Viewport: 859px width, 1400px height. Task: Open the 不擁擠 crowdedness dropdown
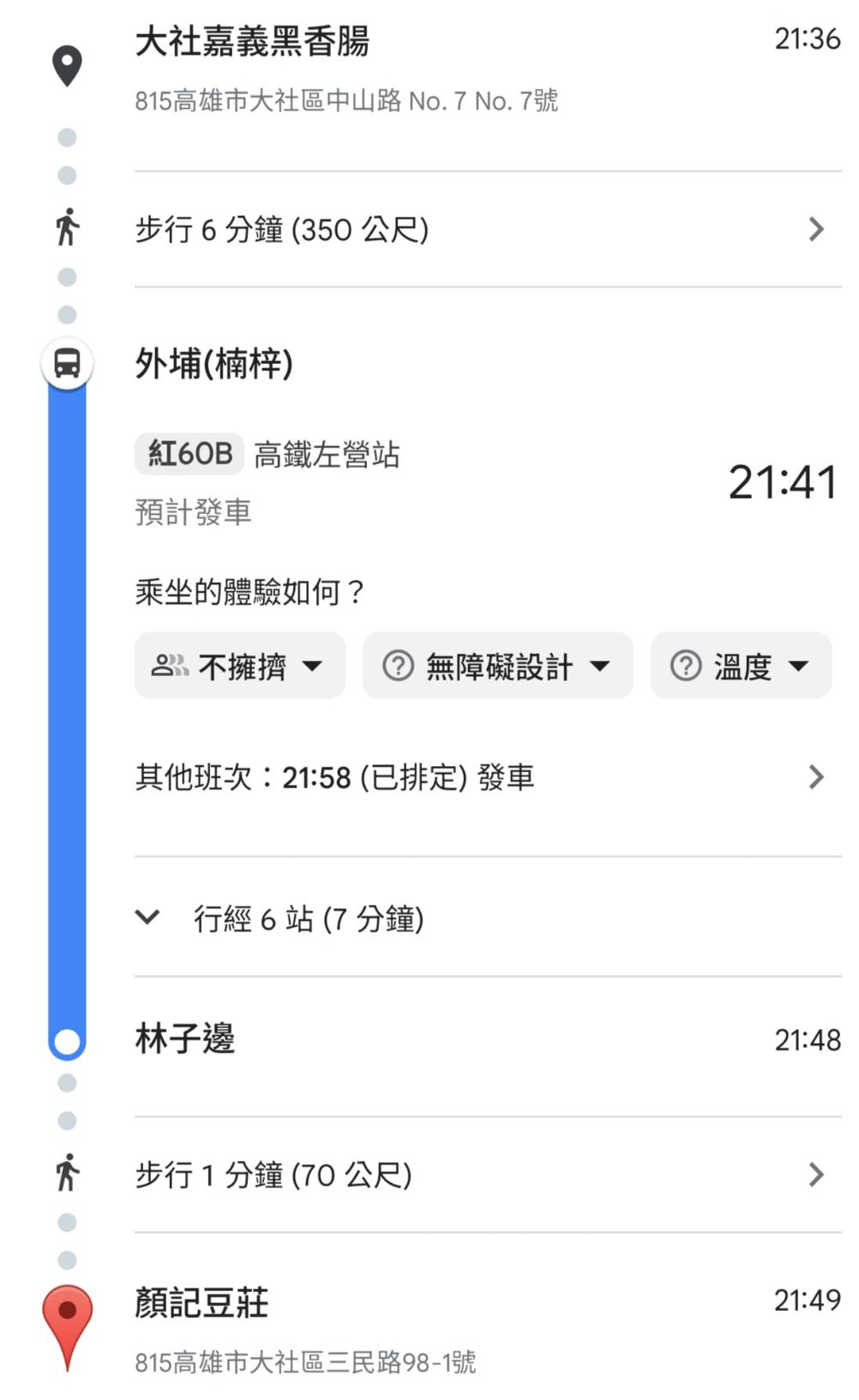[240, 666]
